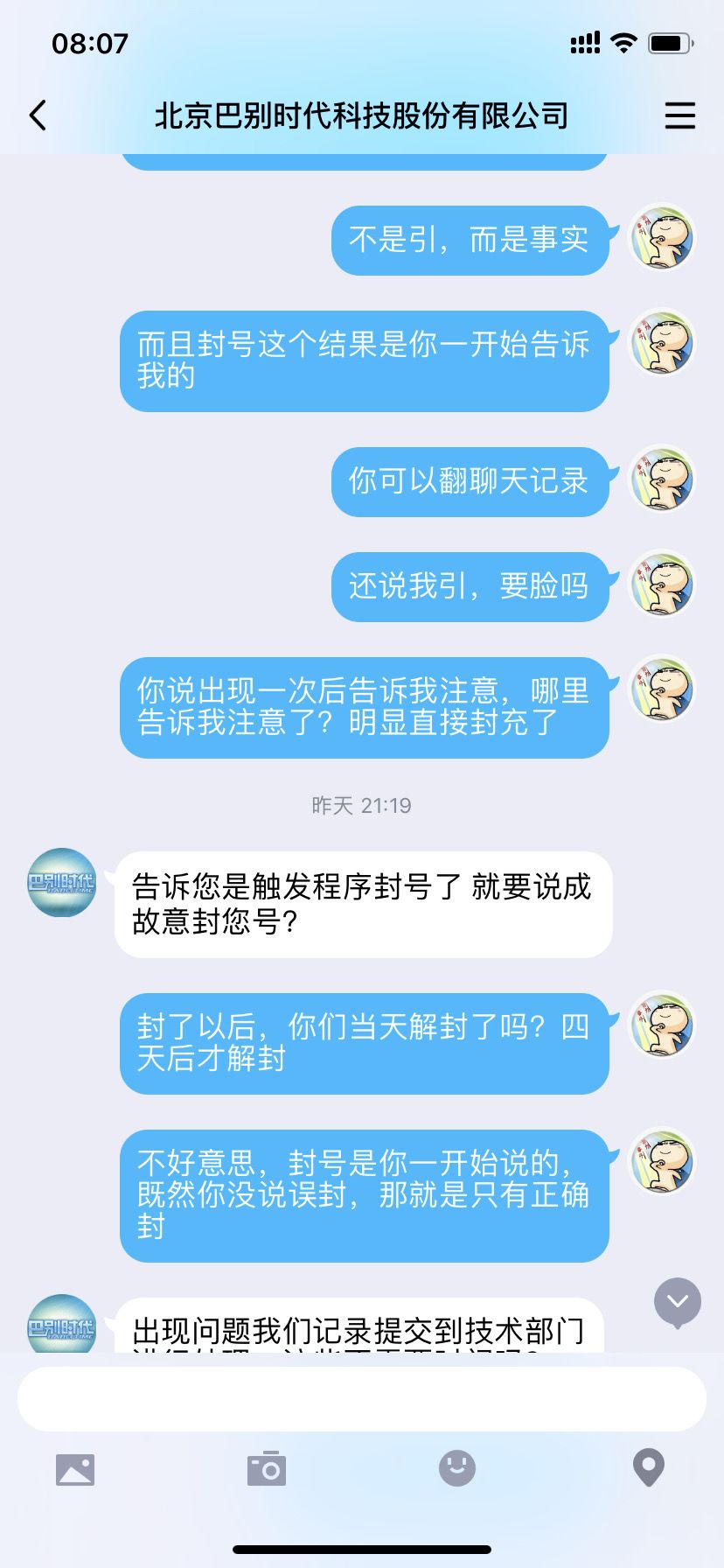Expand conversation options via hamburger button
This screenshot has width=724, height=1568.
pyautogui.click(x=680, y=115)
